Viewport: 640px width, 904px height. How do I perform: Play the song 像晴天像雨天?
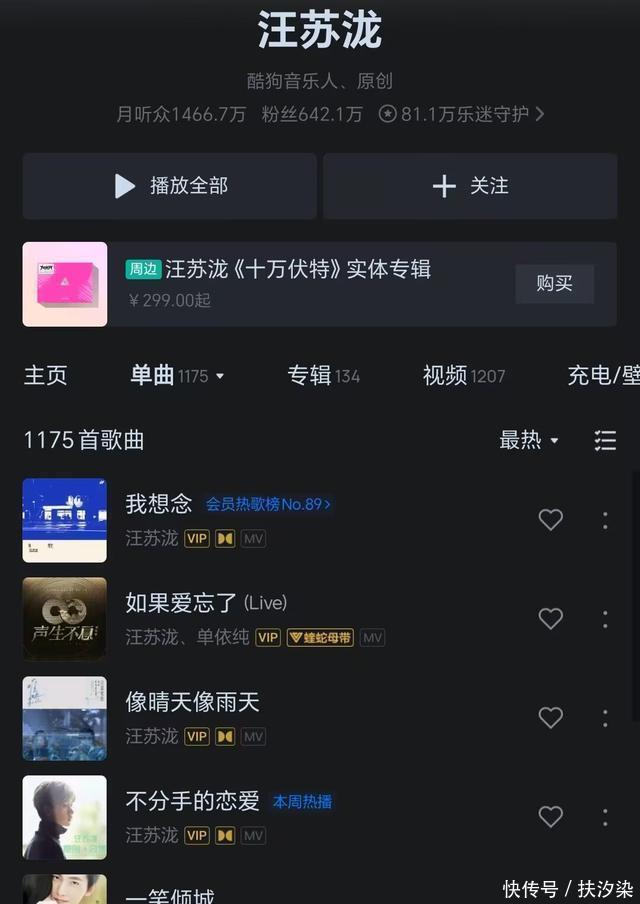tap(192, 702)
